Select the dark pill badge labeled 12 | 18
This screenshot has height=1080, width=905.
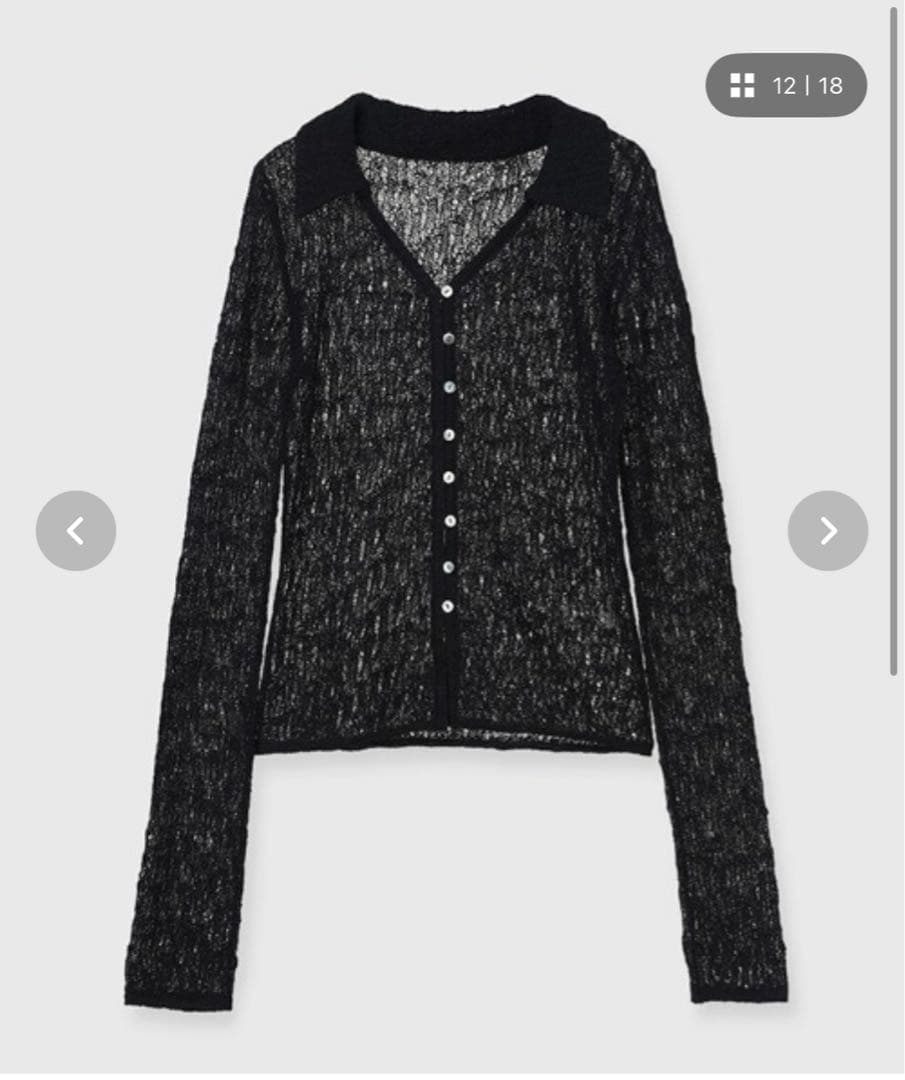click(787, 86)
